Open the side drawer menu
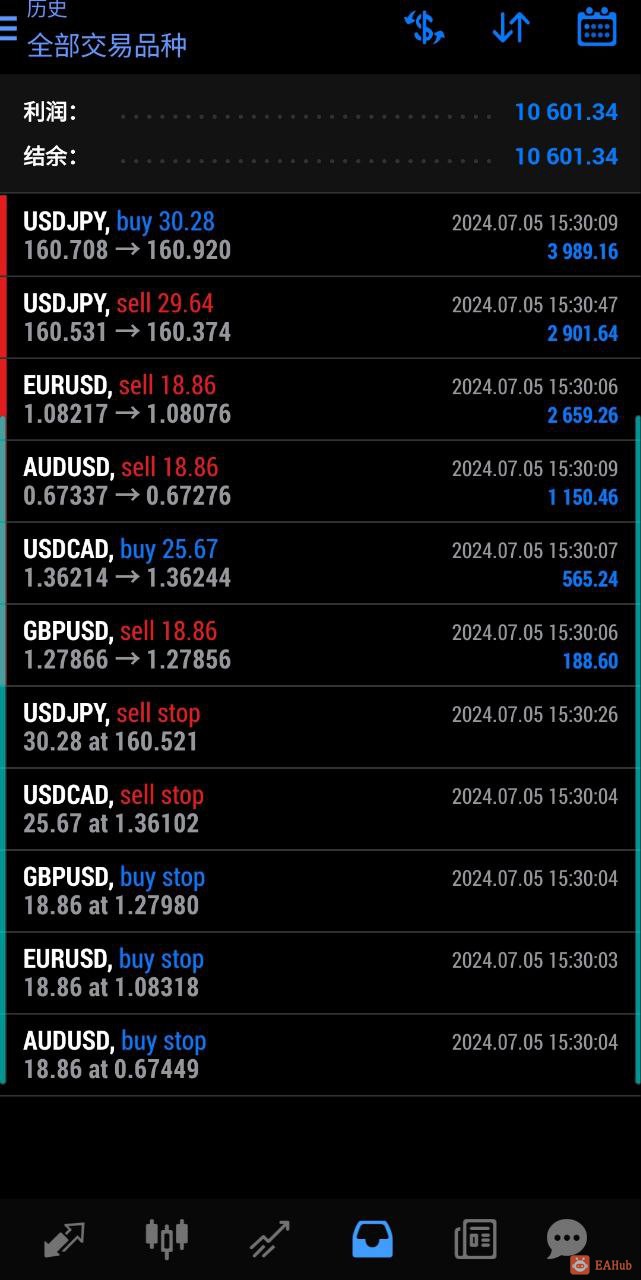 point(9,28)
